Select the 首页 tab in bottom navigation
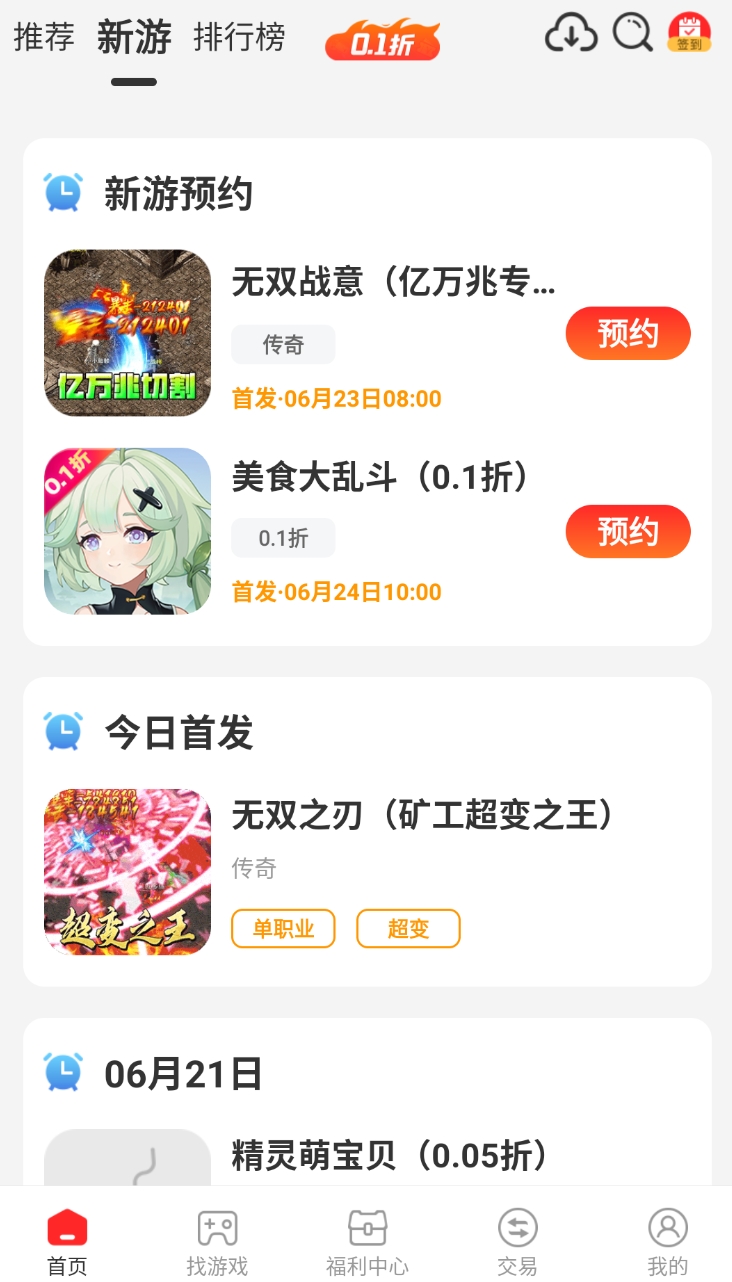This screenshot has height=1282, width=732. coord(65,1227)
